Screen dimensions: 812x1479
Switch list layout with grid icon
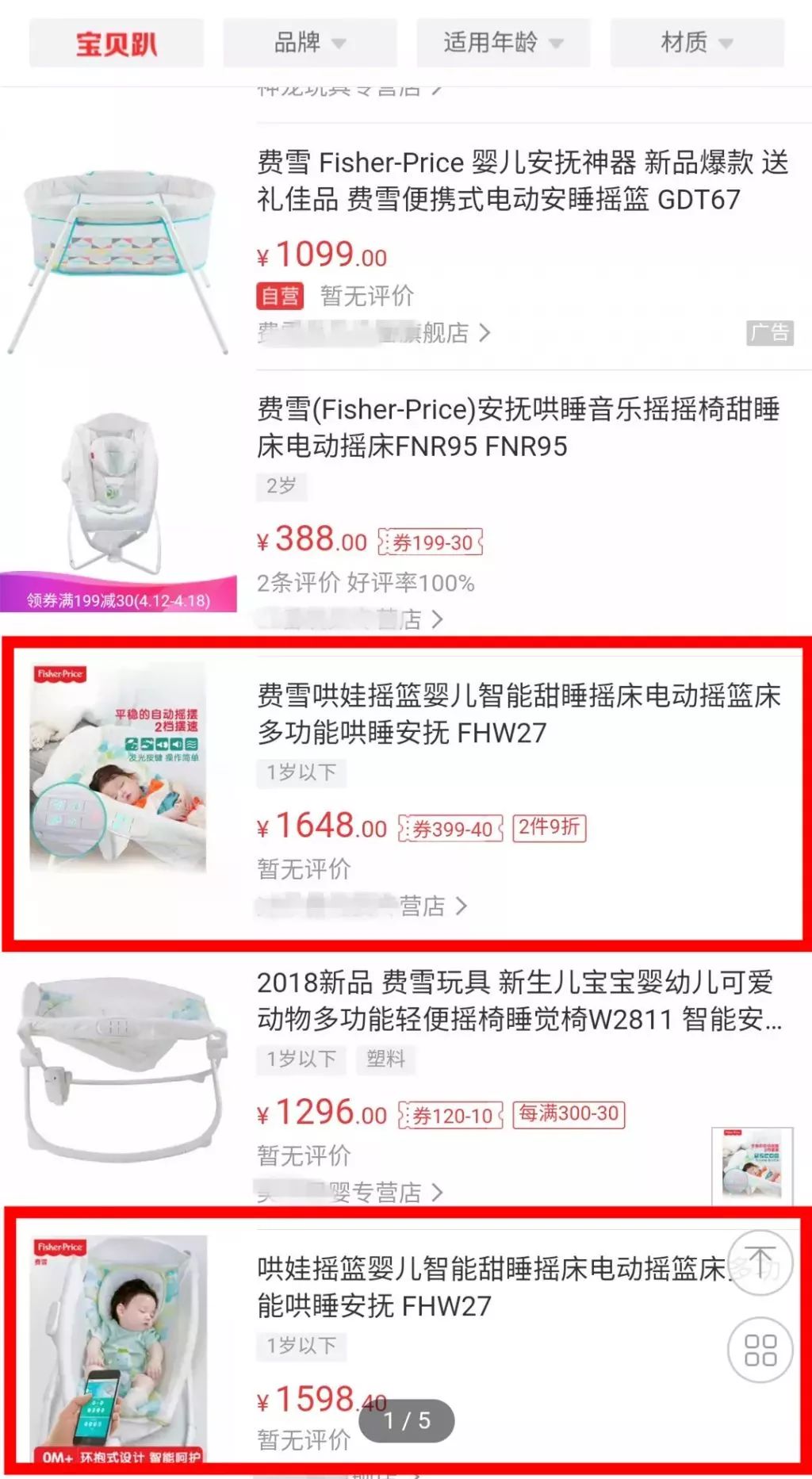[760, 1351]
